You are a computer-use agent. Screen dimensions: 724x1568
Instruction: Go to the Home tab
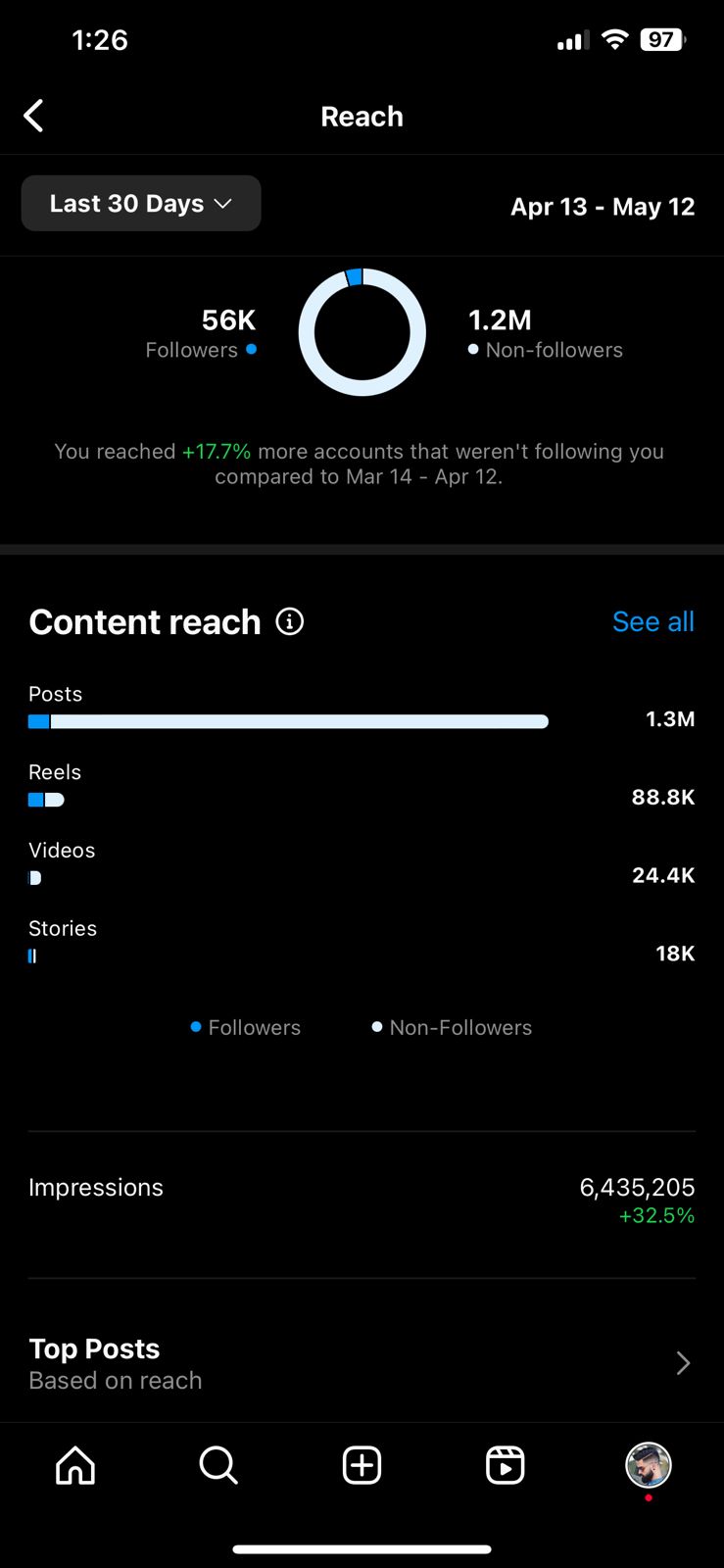point(75,1466)
